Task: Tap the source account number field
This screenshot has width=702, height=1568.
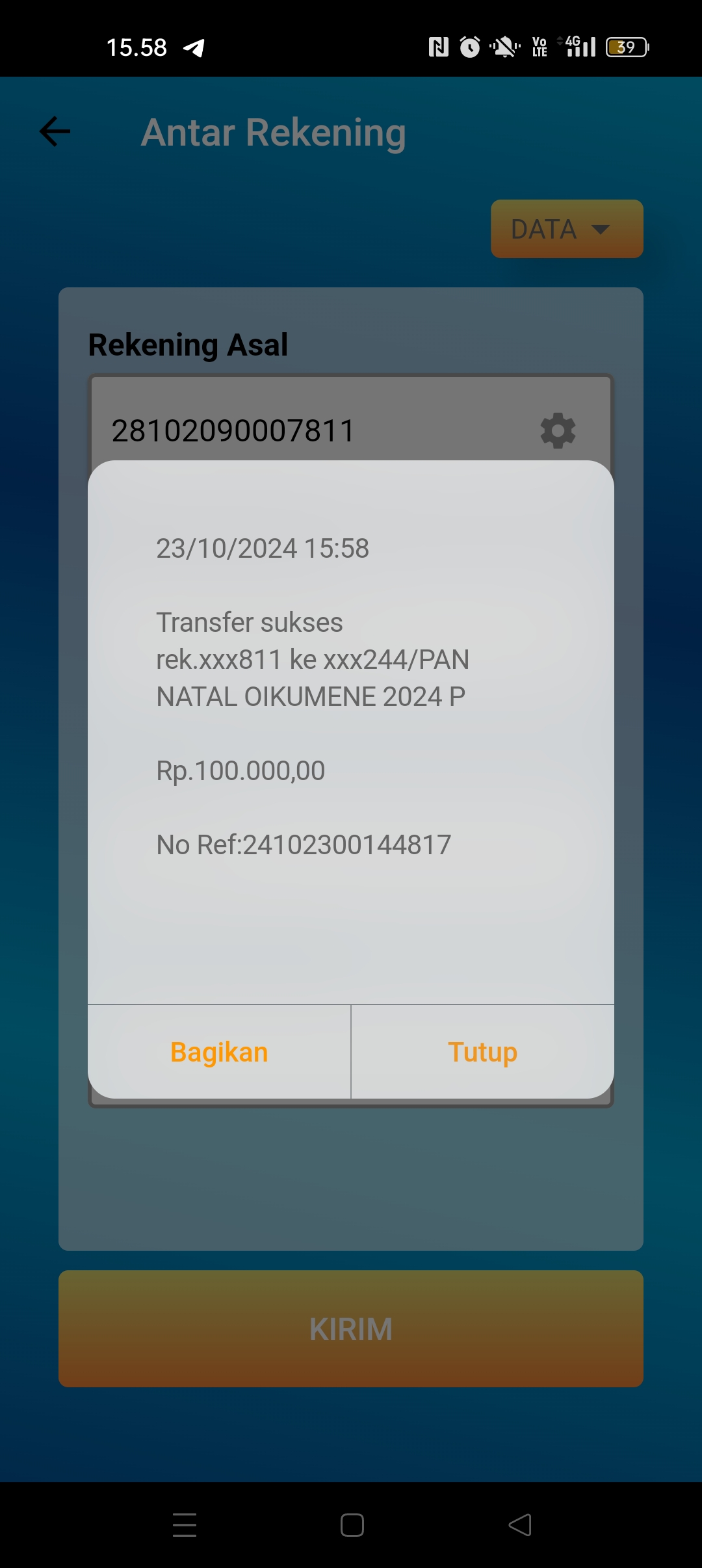Action: click(260, 430)
